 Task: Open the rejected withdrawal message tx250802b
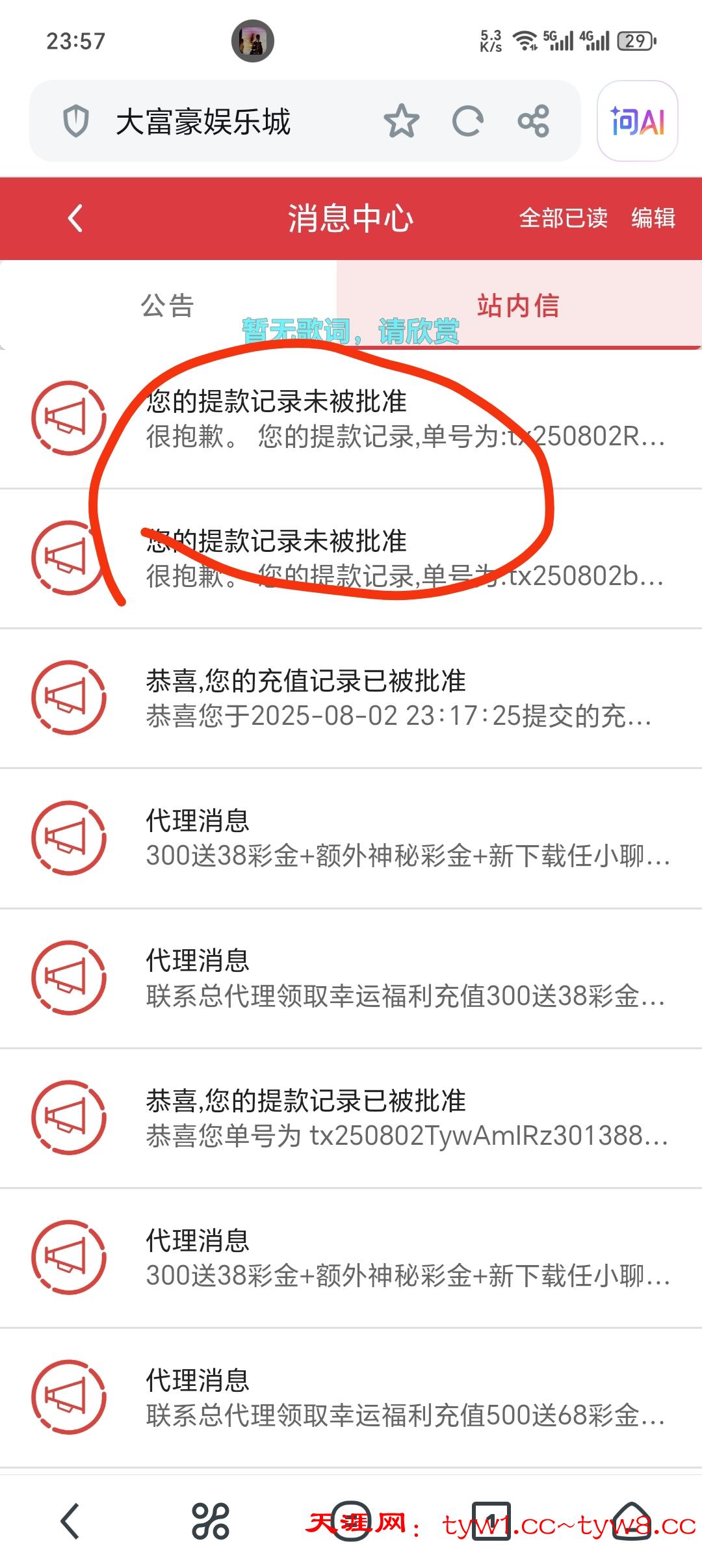coord(404,558)
